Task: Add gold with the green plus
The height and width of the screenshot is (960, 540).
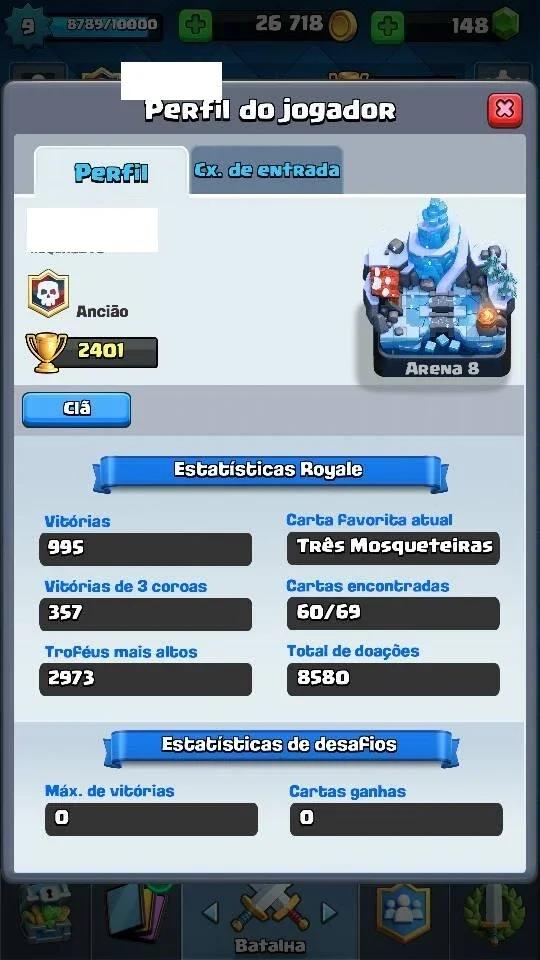Action: tap(196, 26)
